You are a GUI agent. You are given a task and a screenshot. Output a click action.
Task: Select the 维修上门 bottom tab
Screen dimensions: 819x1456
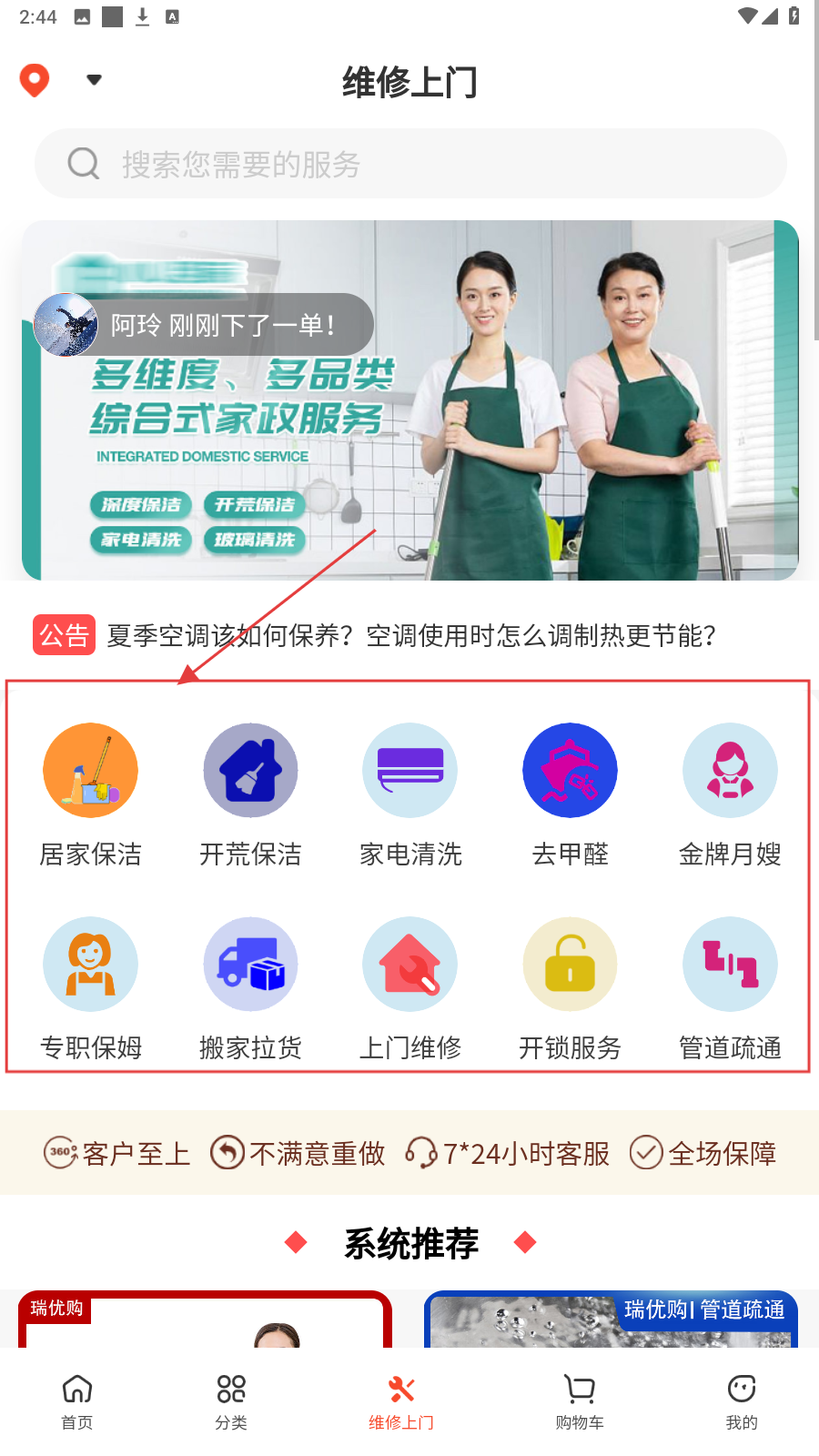coord(401,1401)
